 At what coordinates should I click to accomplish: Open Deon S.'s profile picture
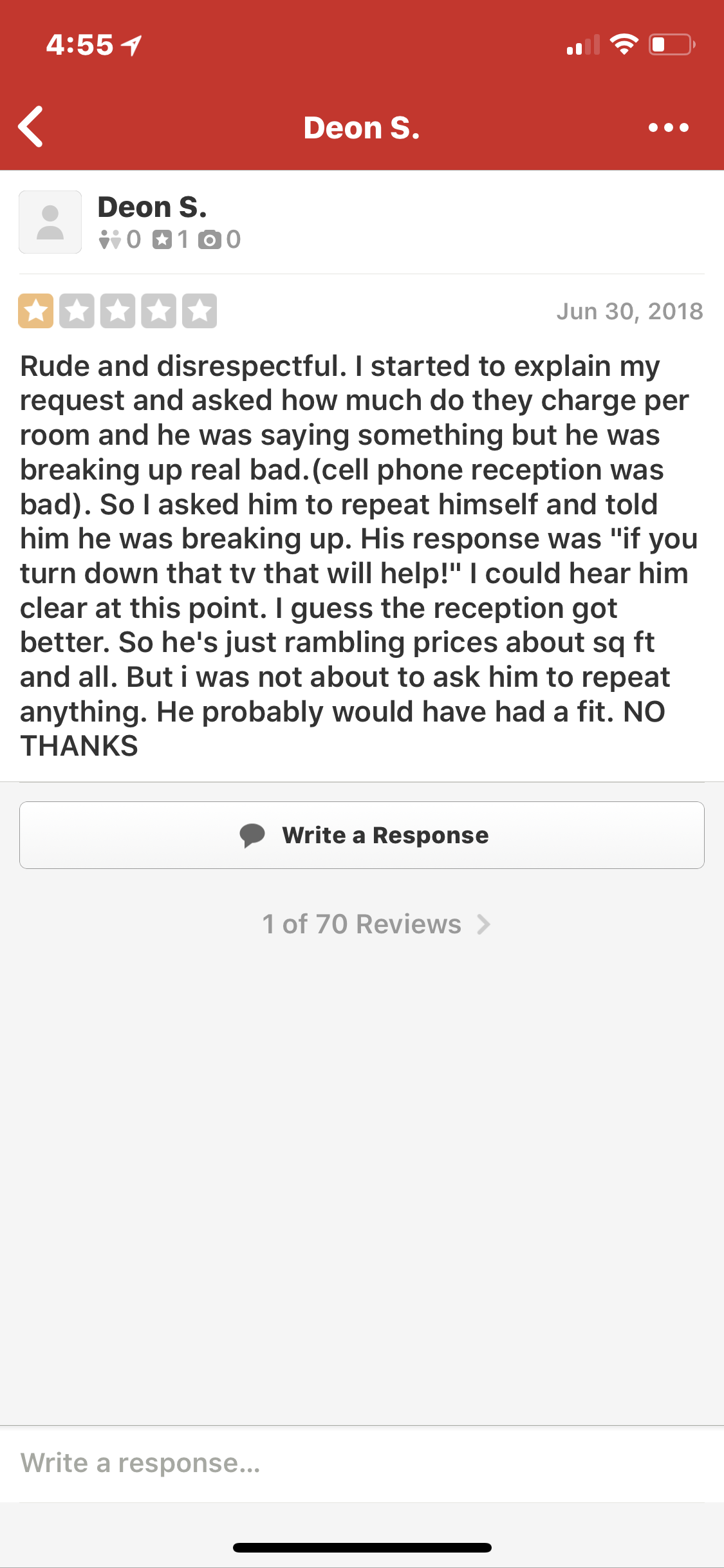pyautogui.click(x=50, y=222)
